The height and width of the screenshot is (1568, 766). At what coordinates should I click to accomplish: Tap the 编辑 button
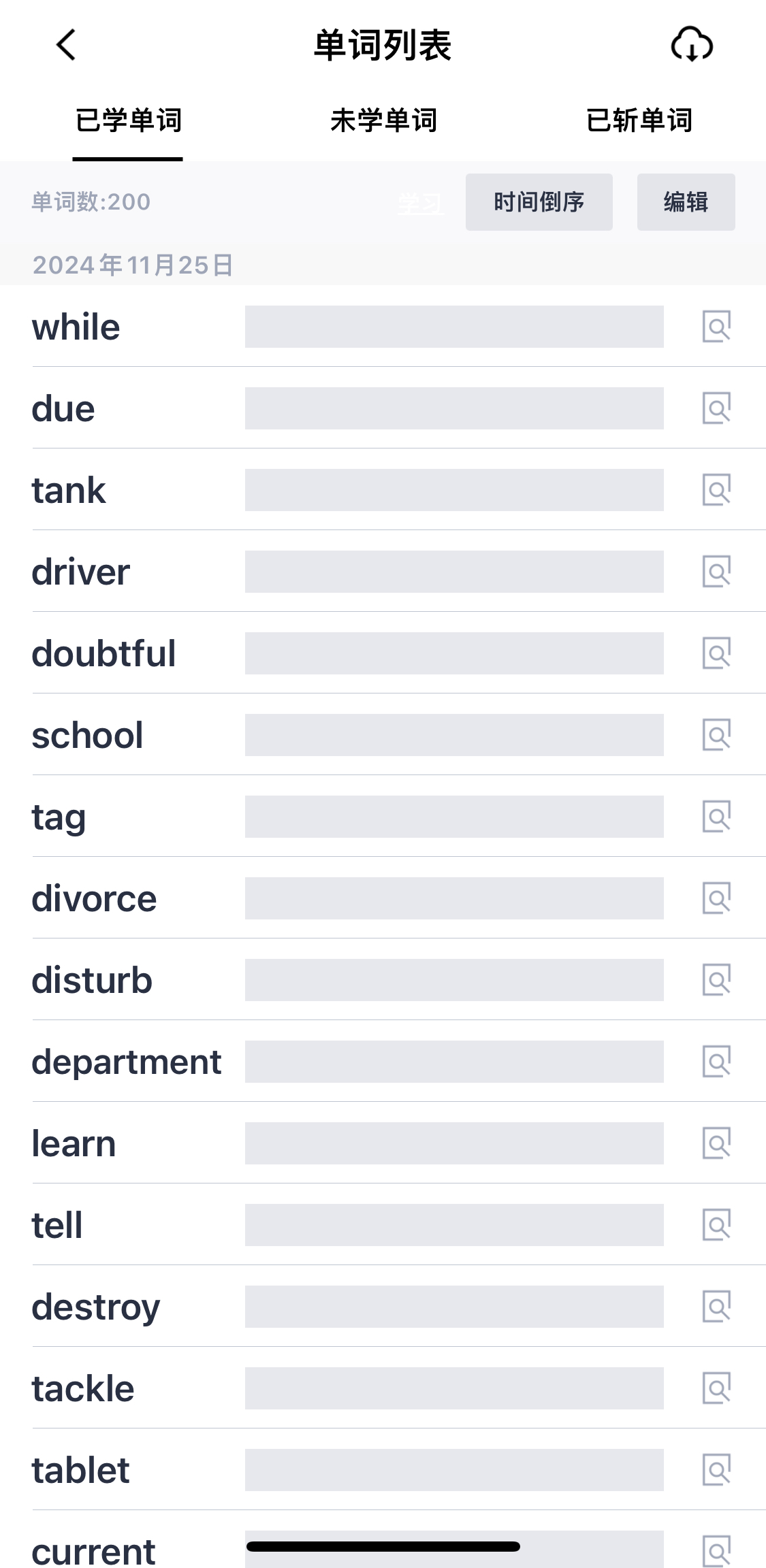point(686,202)
